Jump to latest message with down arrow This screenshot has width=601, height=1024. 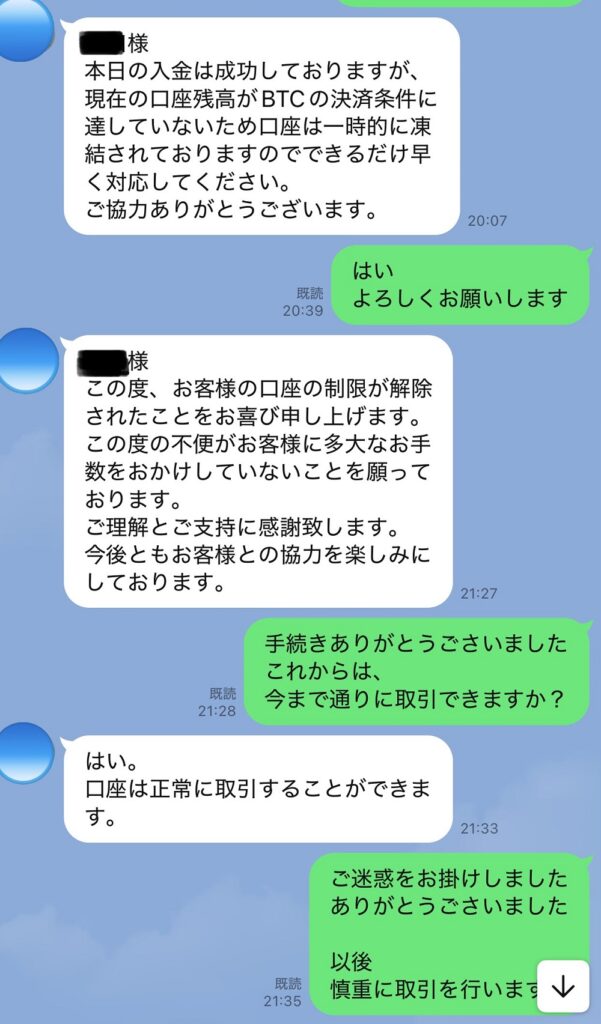click(x=563, y=986)
